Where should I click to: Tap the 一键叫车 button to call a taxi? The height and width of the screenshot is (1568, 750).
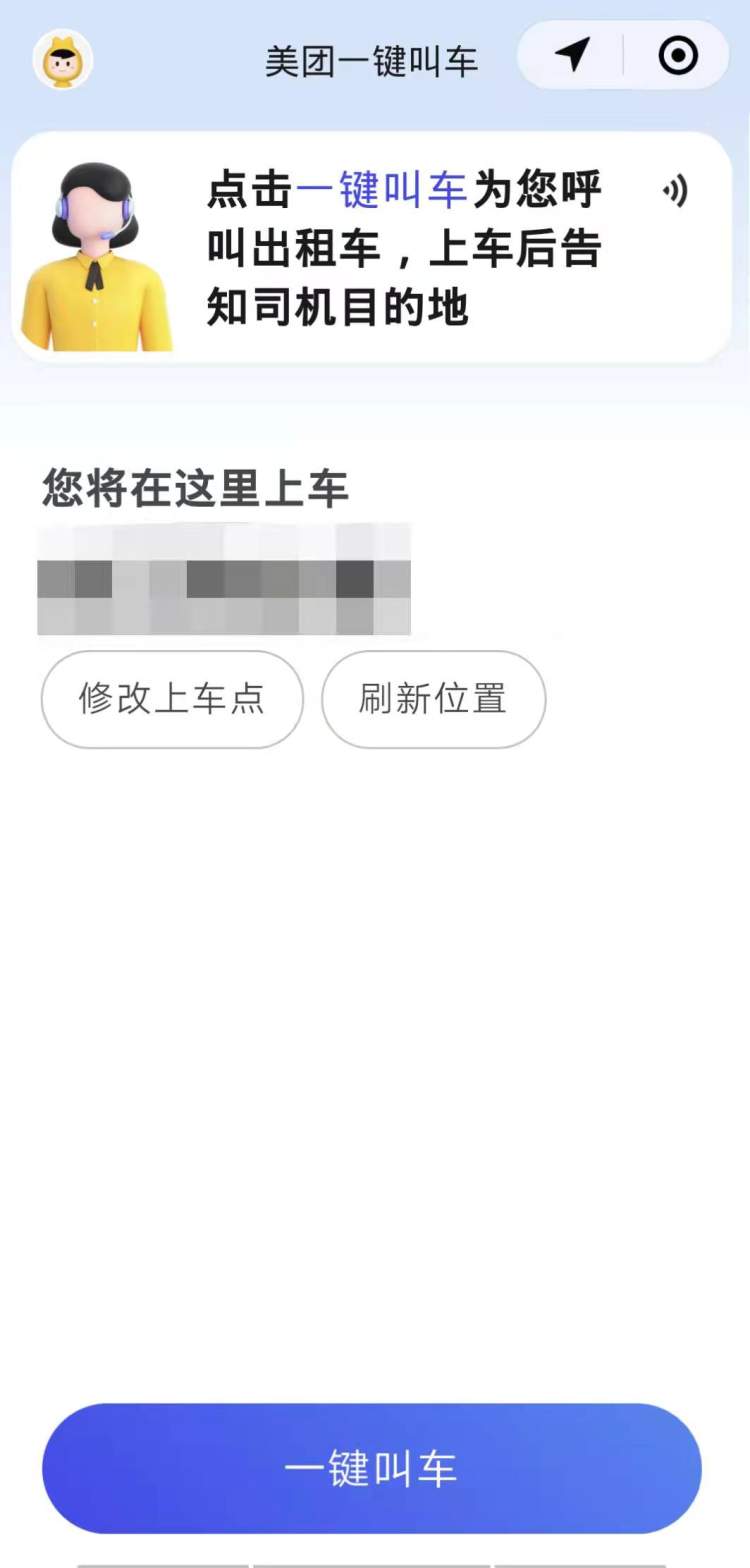click(x=372, y=1468)
